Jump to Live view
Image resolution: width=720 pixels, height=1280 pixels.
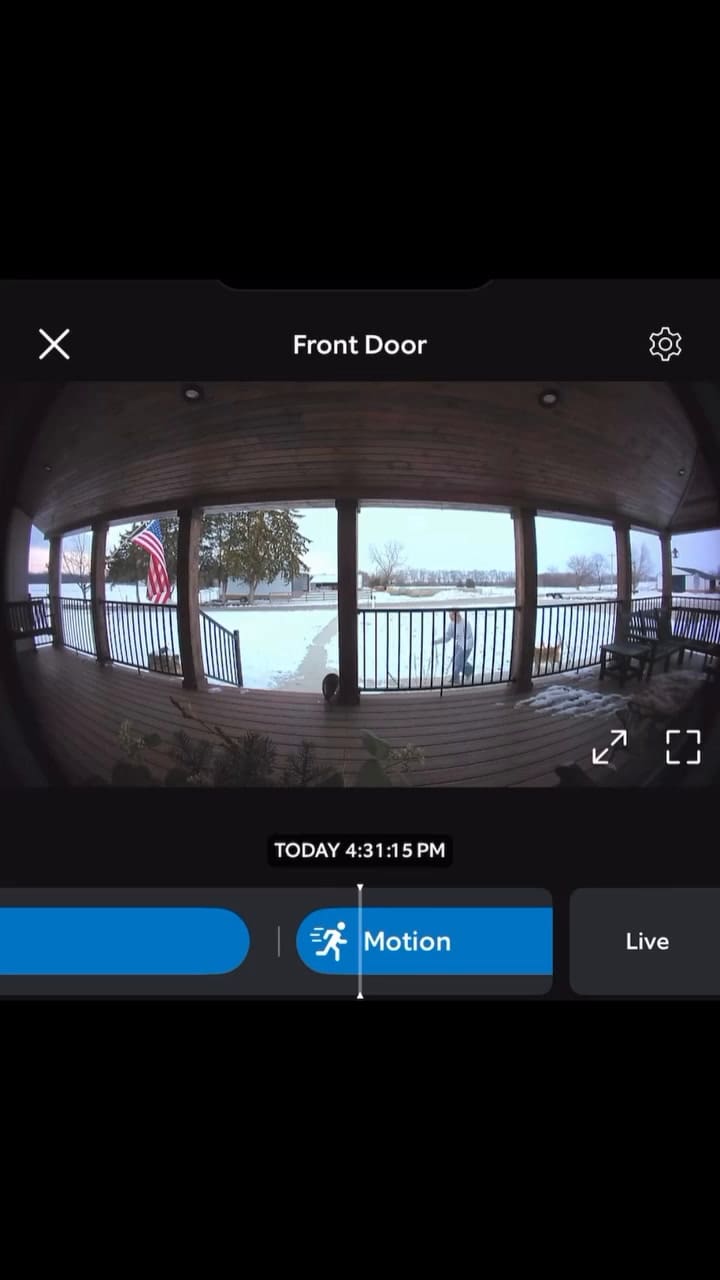(x=646, y=941)
